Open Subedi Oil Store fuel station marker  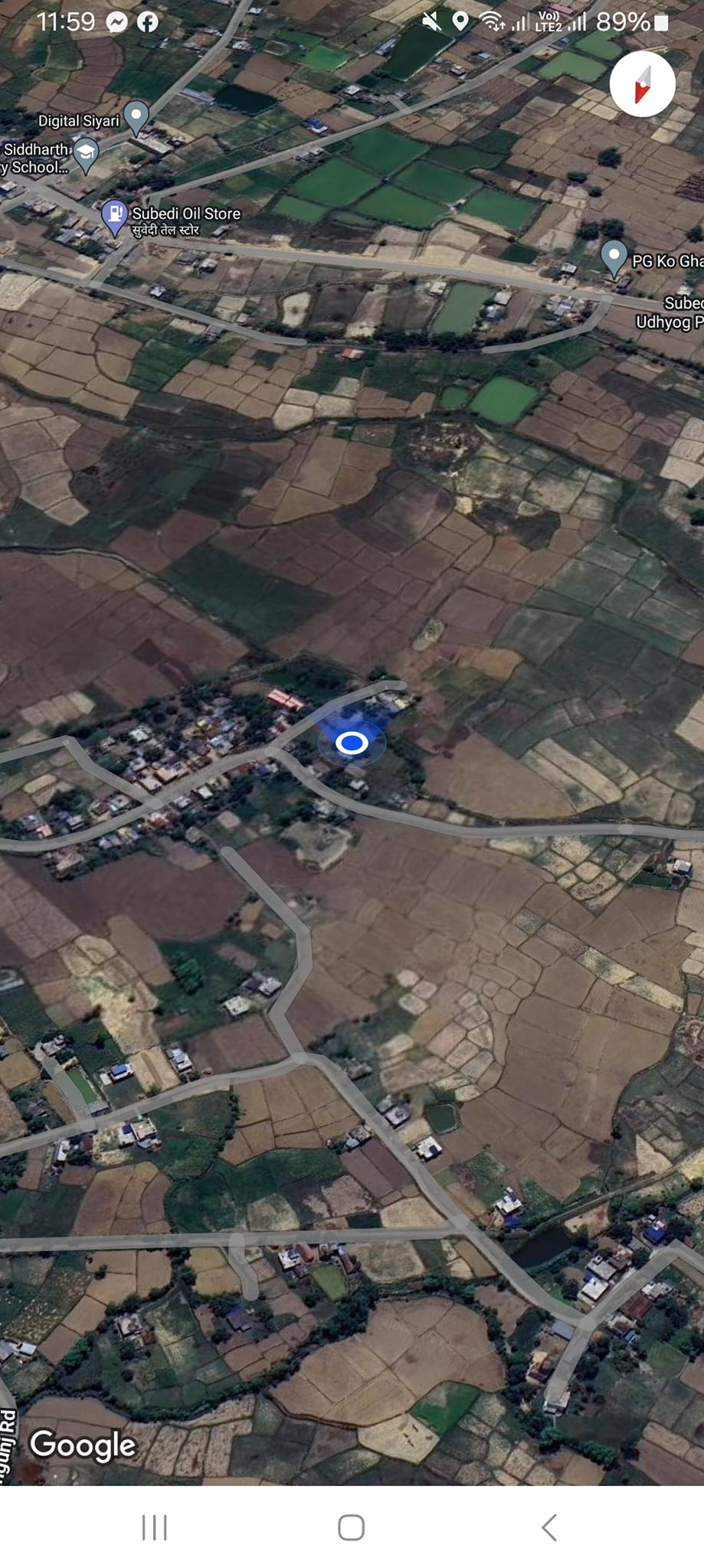click(115, 216)
